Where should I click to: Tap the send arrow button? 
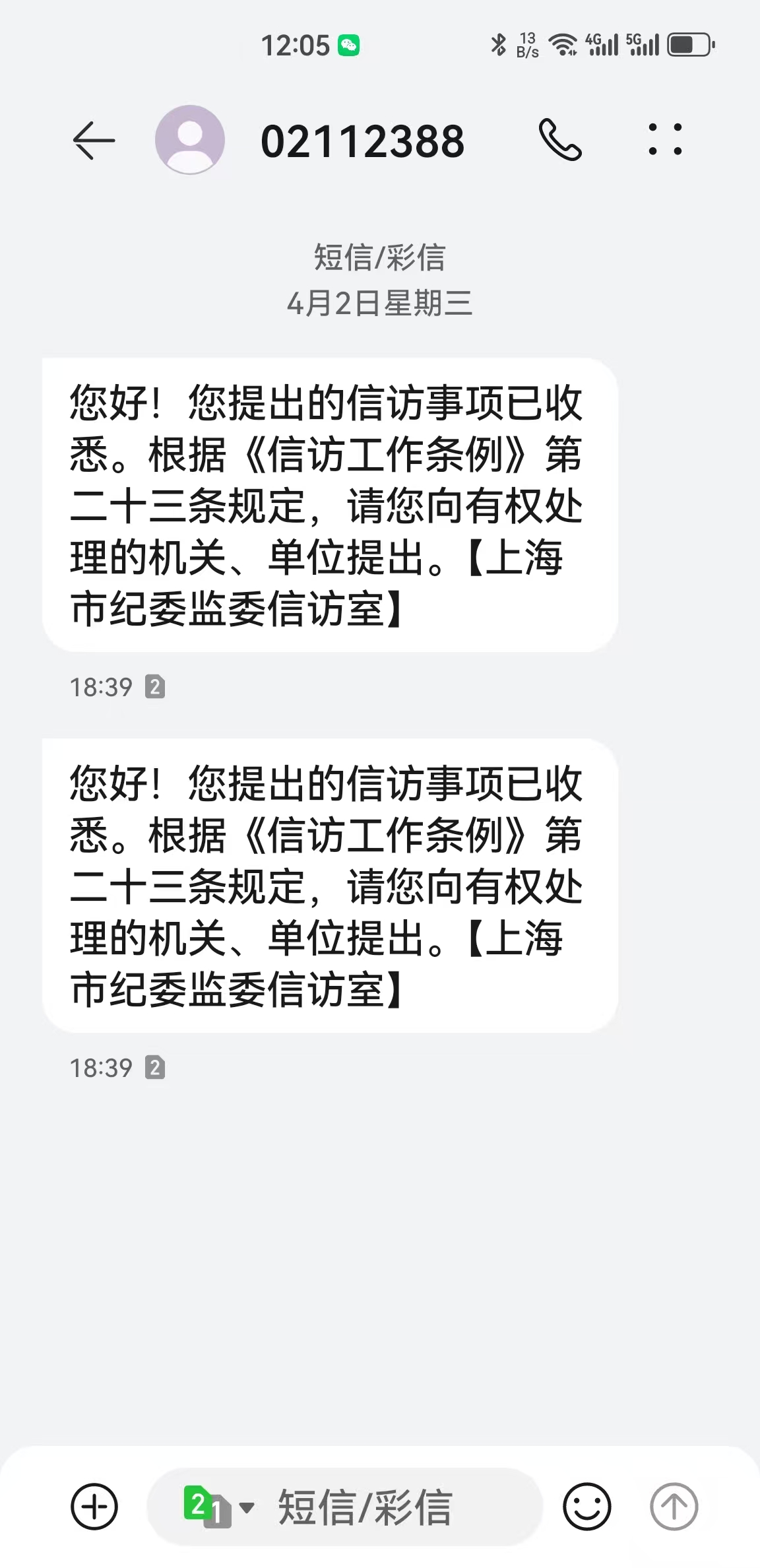[x=674, y=1506]
